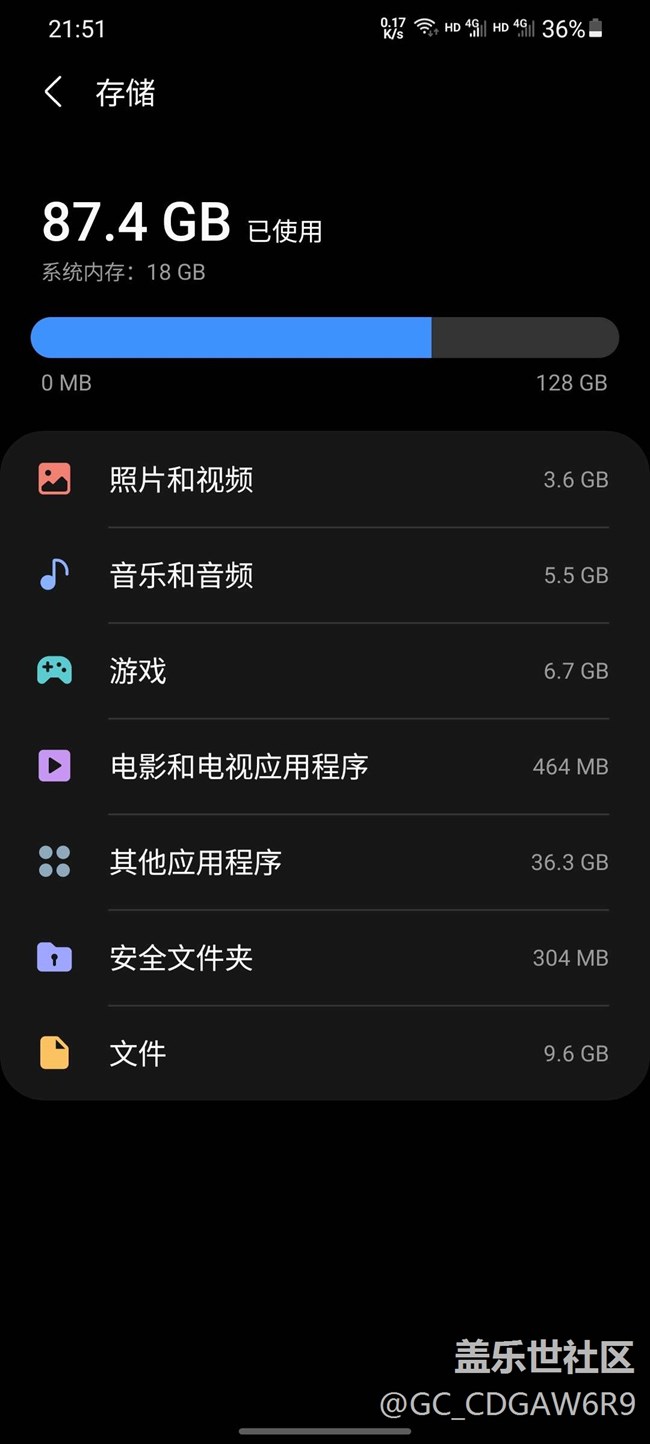This screenshot has width=650, height=1444.
Task: Open 电影和电视应用程序 storage row
Action: click(324, 767)
